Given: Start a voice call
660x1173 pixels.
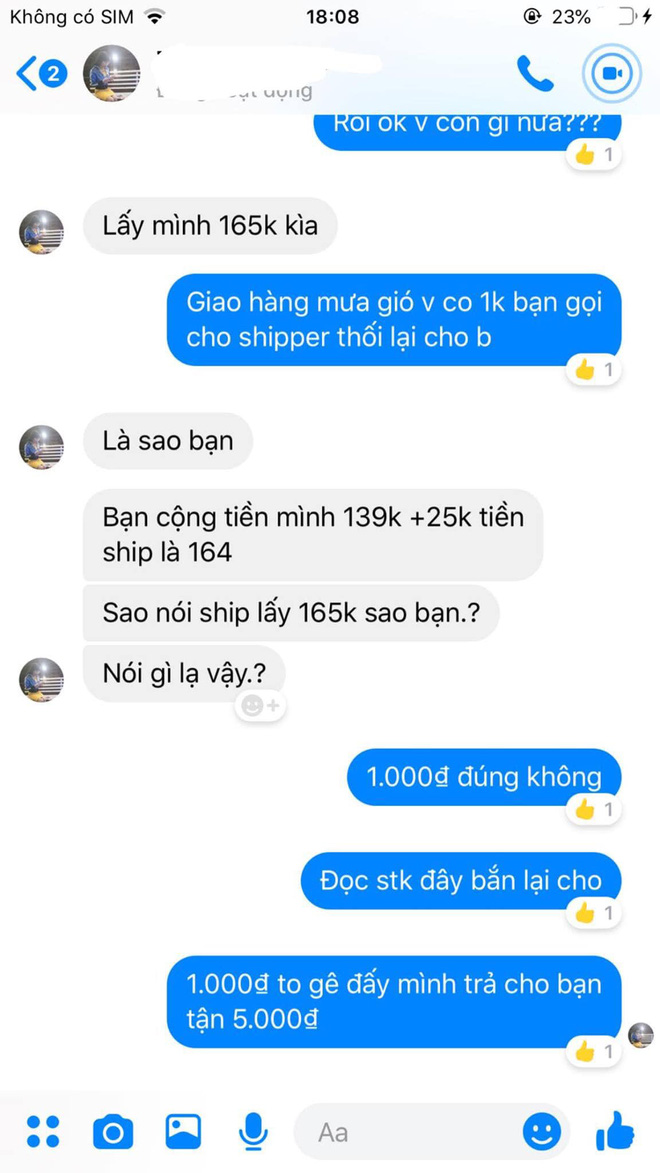Looking at the screenshot, I should [x=534, y=73].
